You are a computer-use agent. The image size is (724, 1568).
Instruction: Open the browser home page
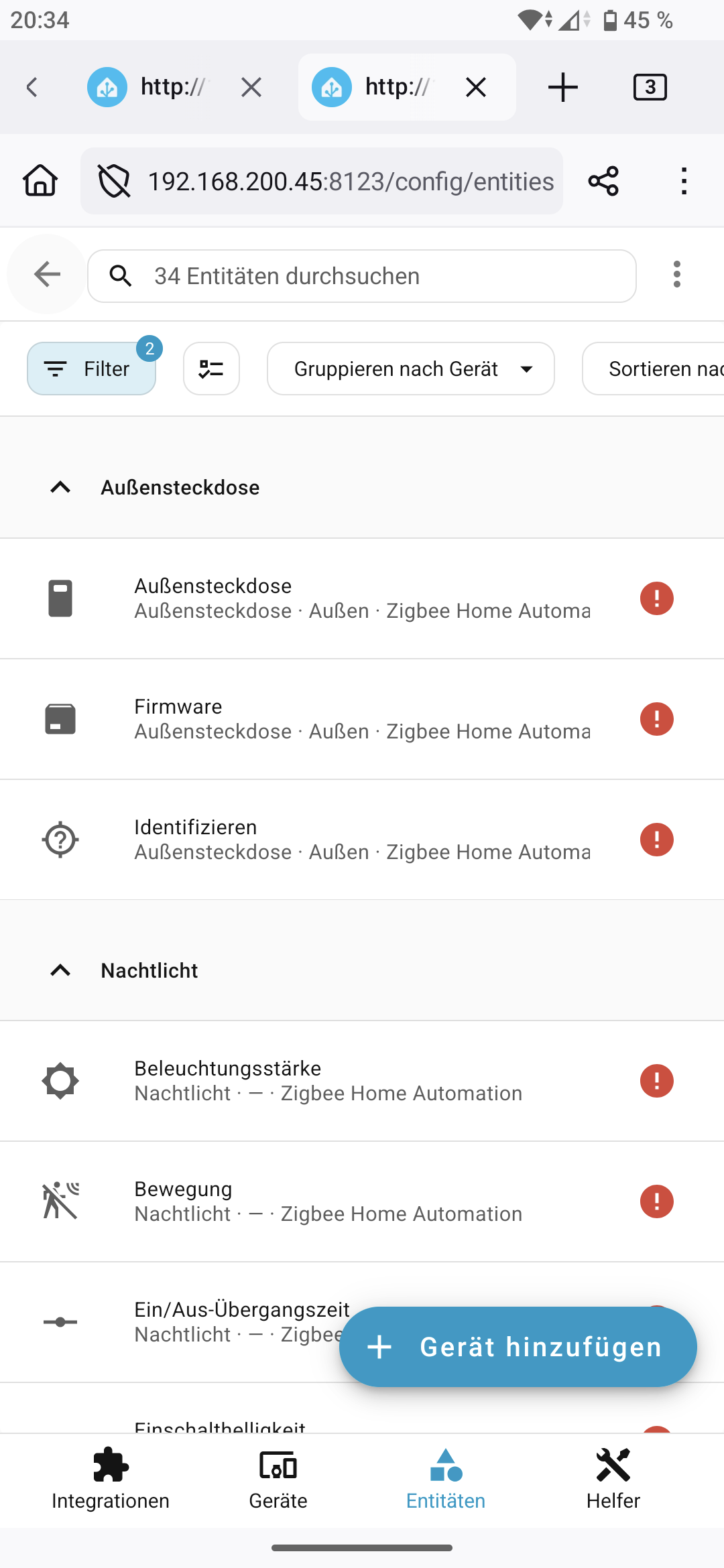tap(40, 181)
